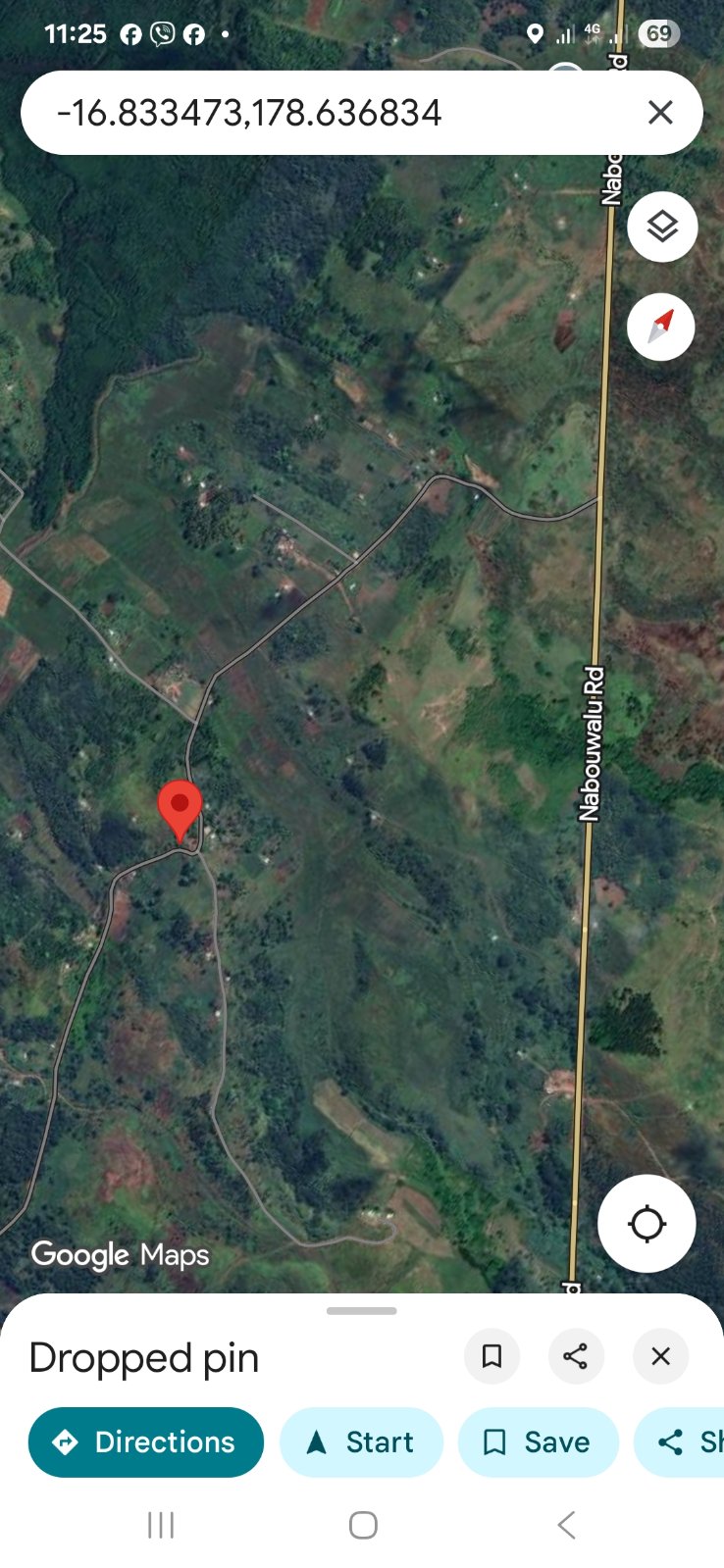Dismiss the Dropped pin panel

660,1356
